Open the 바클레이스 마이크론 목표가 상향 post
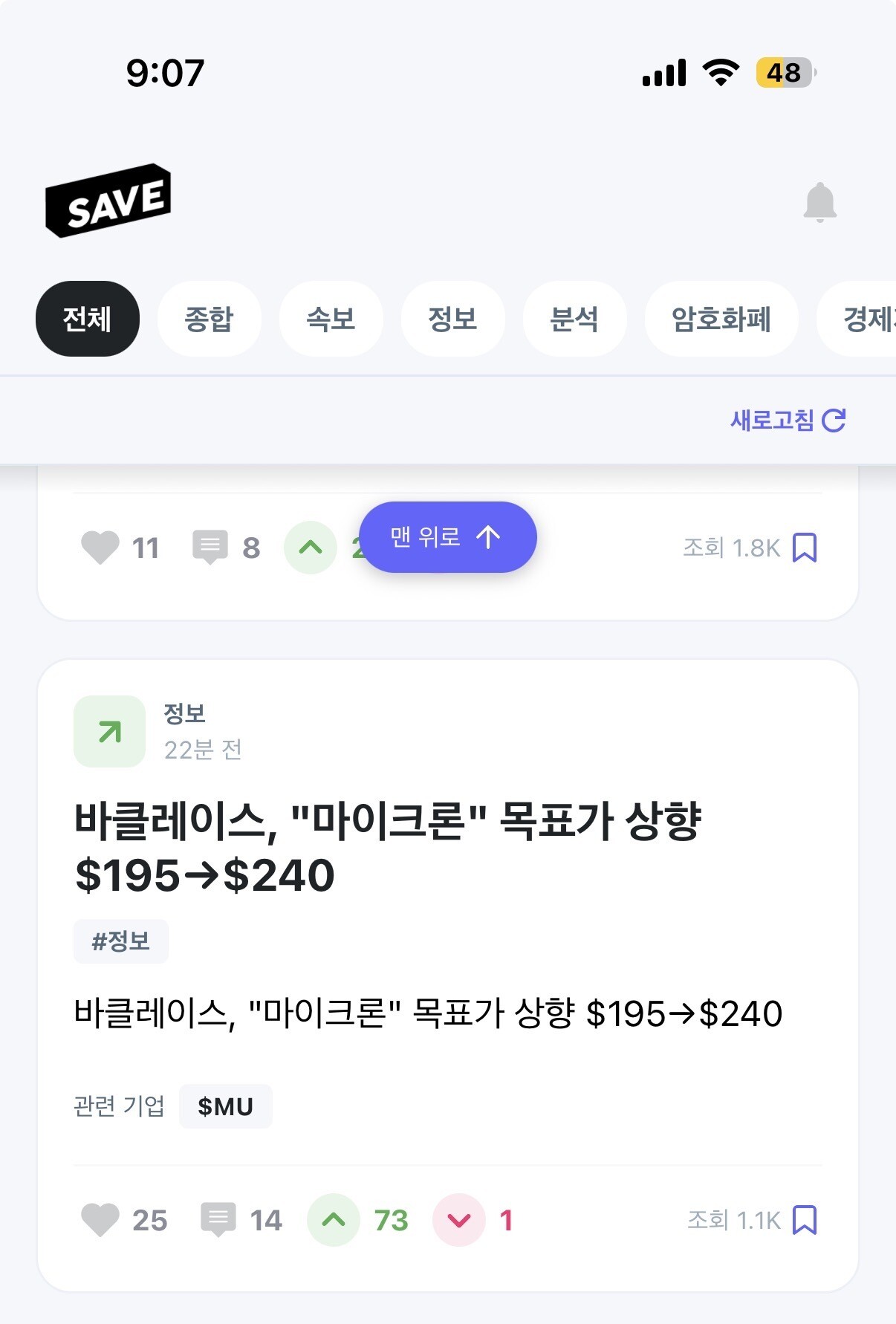This screenshot has width=896, height=1324. [x=388, y=848]
